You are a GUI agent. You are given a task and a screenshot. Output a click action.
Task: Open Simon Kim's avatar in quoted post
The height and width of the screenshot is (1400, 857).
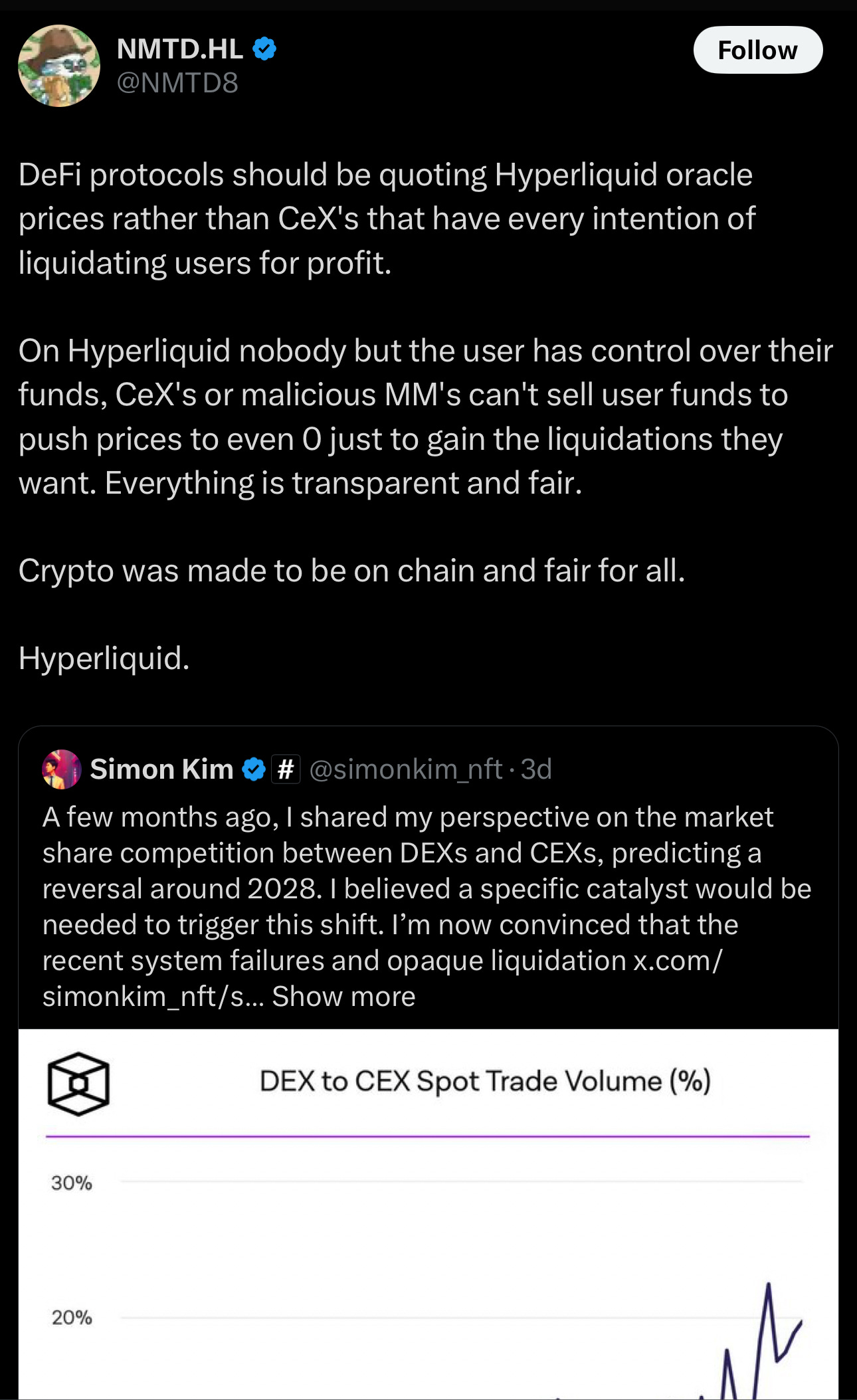tap(62, 769)
